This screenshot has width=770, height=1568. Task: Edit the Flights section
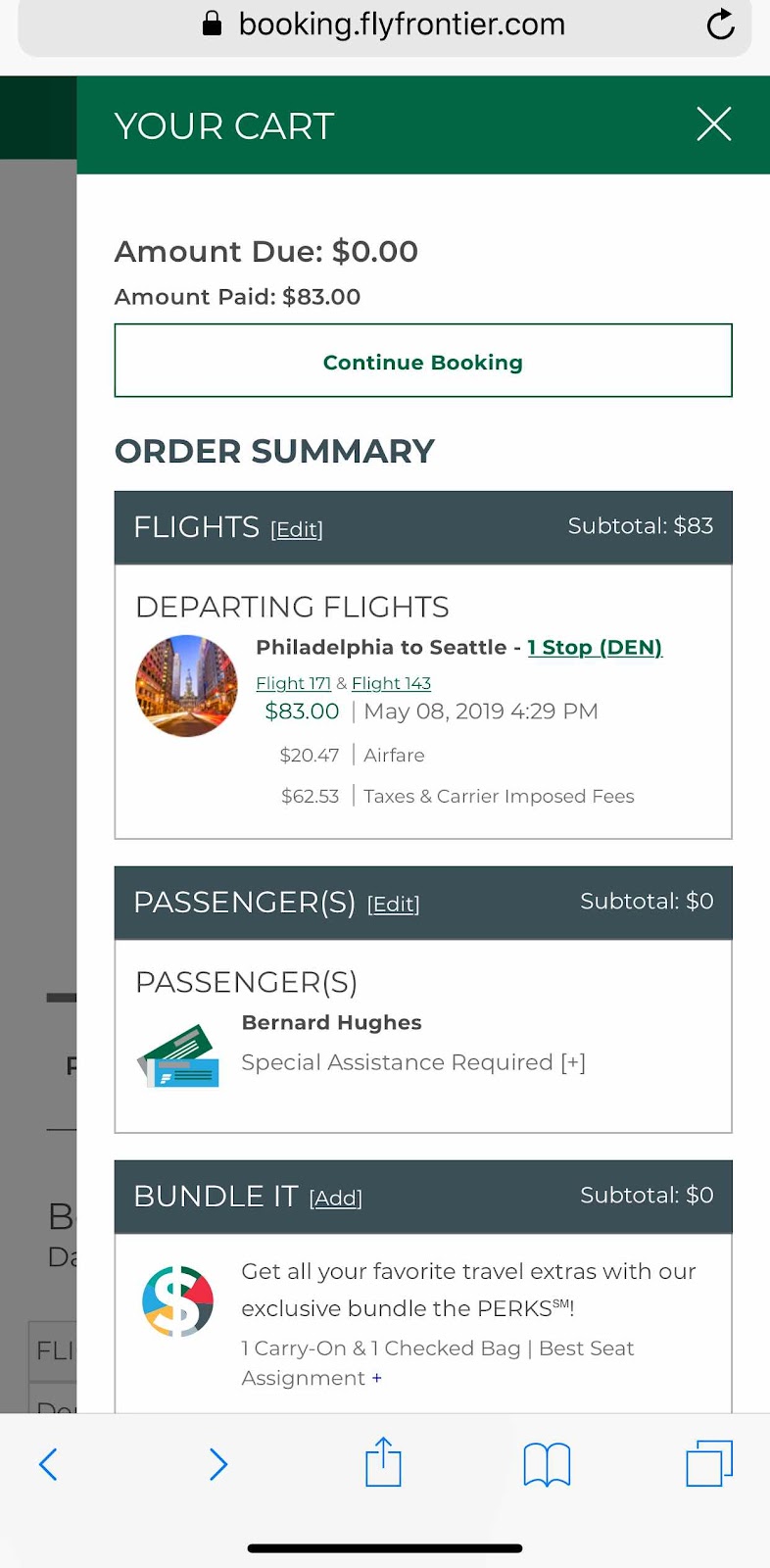pos(297,529)
